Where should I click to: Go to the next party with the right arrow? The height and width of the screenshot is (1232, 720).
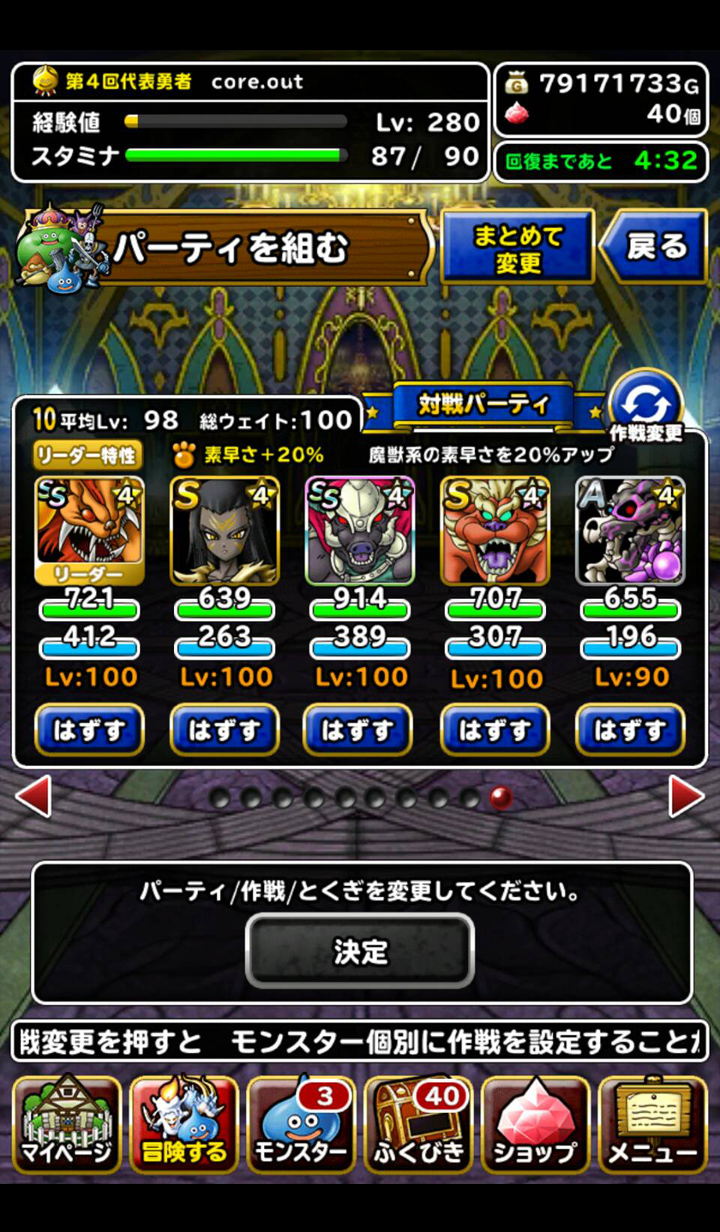pyautogui.click(x=686, y=797)
